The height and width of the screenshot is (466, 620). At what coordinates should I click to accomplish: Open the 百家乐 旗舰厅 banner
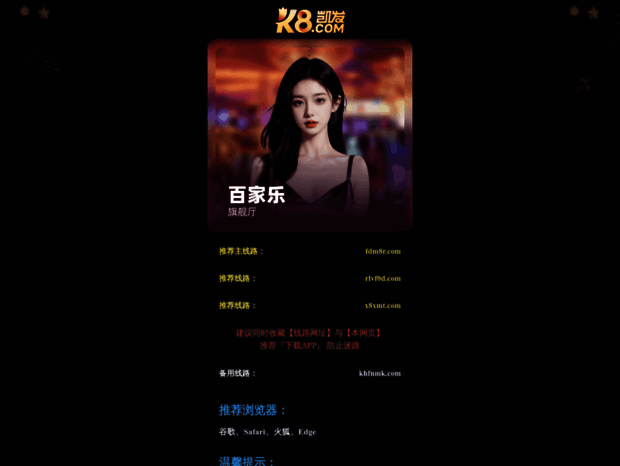click(309, 136)
